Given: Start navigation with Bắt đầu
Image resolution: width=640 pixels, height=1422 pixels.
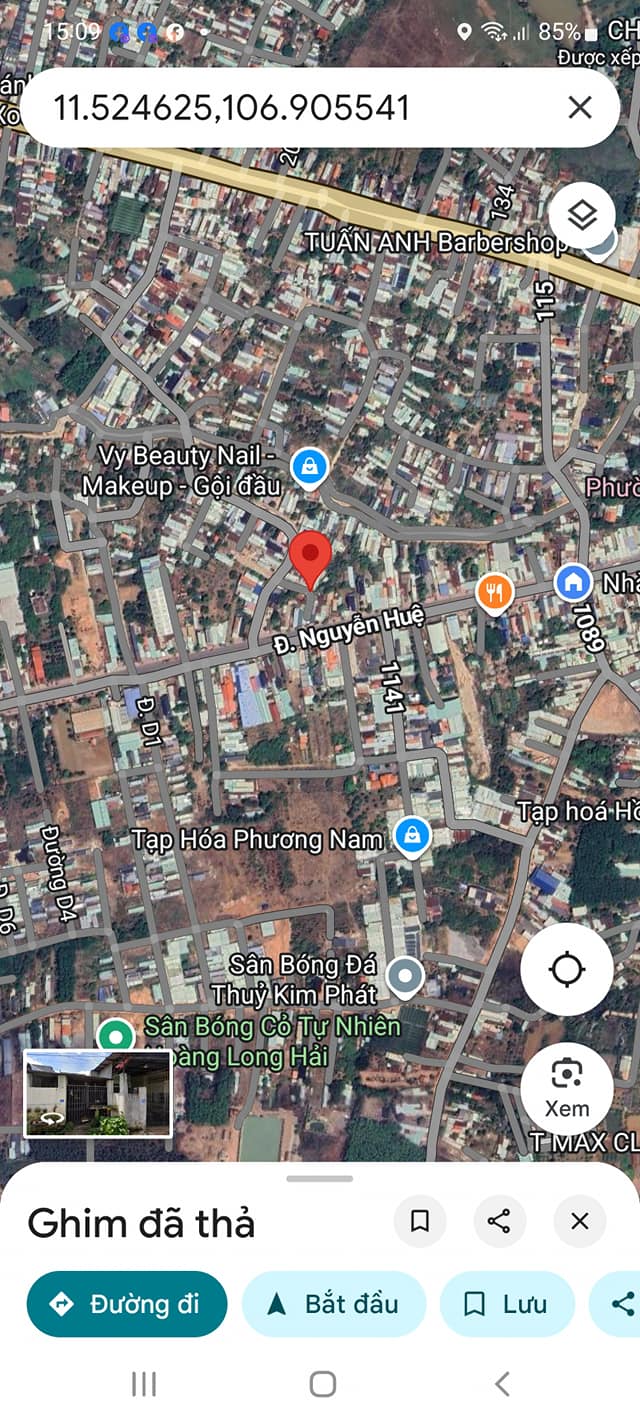Looking at the screenshot, I should click(334, 1304).
